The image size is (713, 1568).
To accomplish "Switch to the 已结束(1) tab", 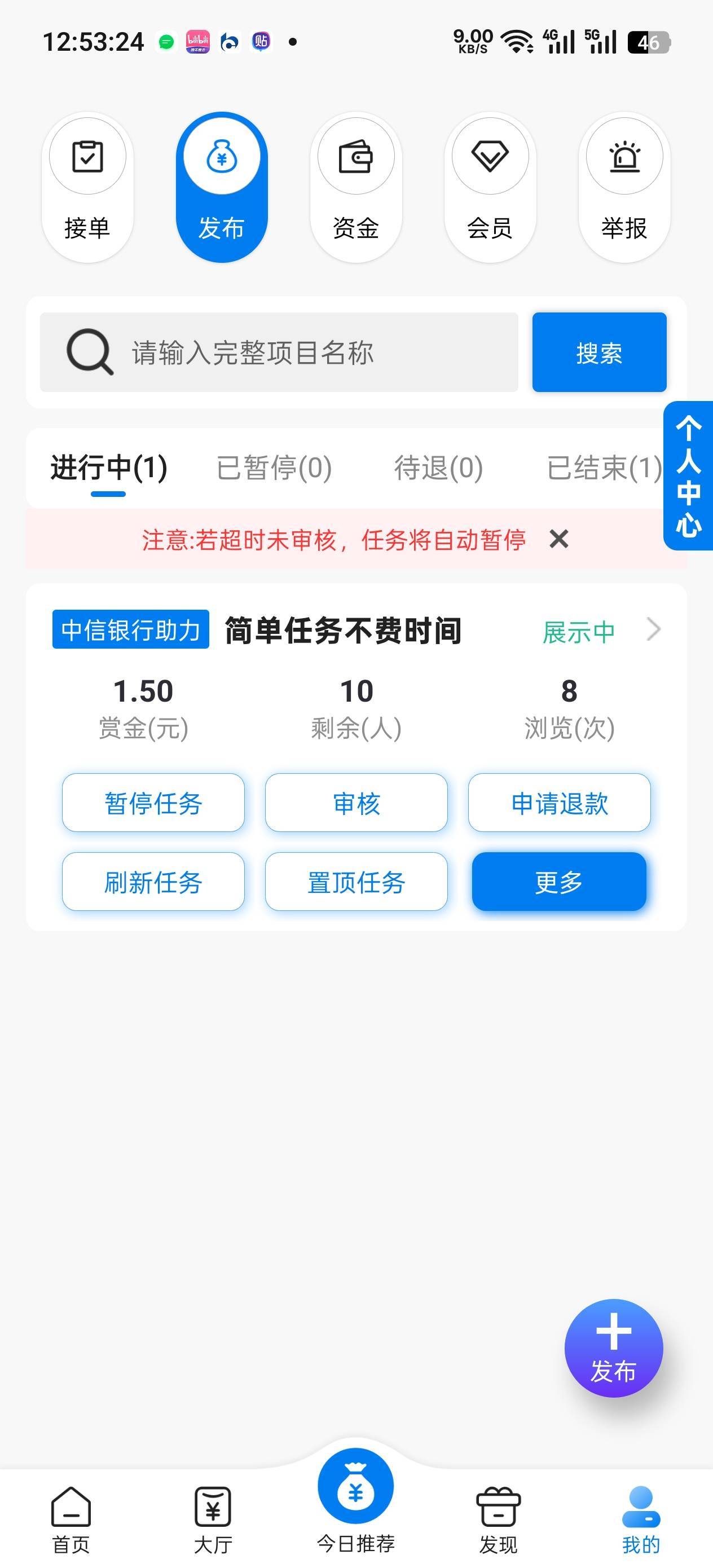I will pyautogui.click(x=604, y=468).
